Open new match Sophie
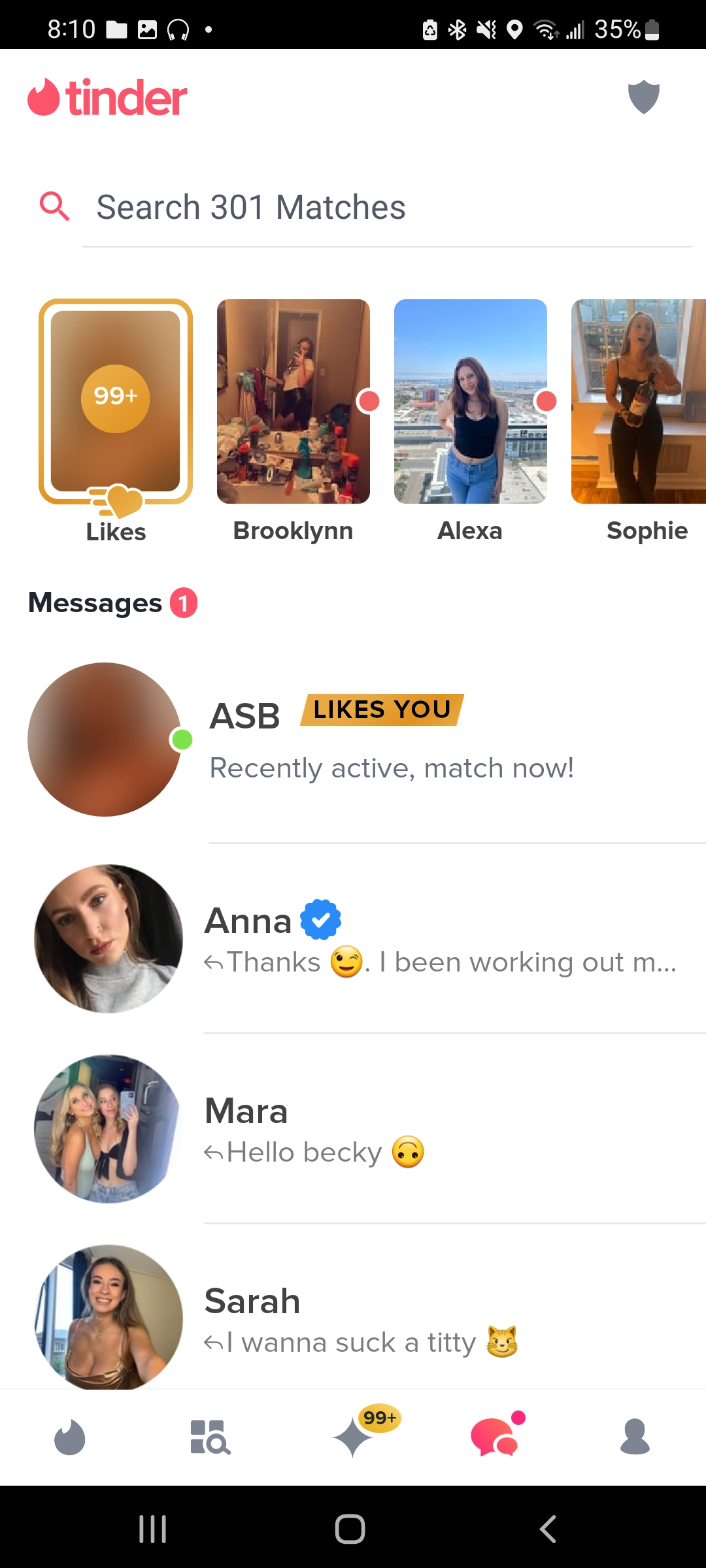The width and height of the screenshot is (706, 1568). [x=639, y=402]
